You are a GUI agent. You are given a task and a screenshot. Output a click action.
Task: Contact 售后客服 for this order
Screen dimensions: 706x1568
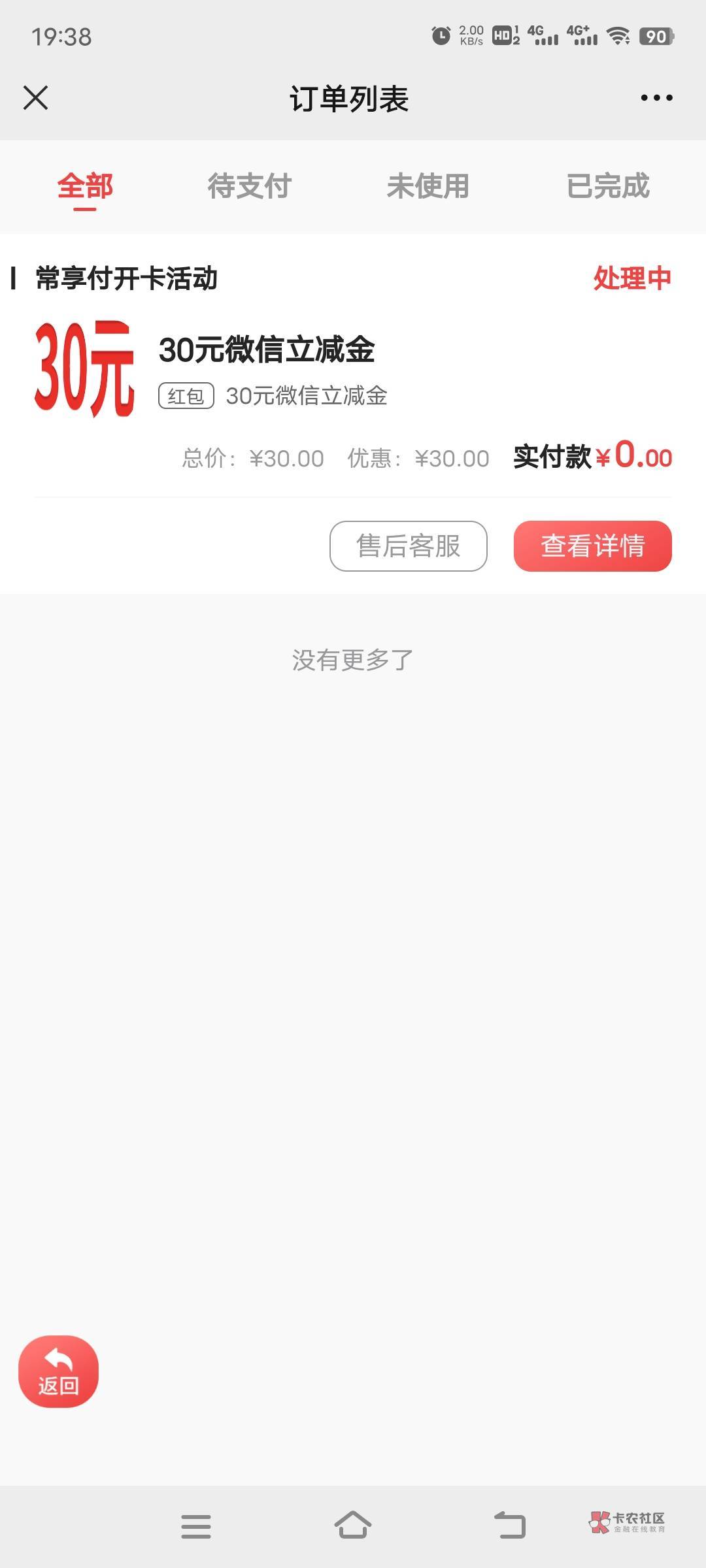(409, 546)
